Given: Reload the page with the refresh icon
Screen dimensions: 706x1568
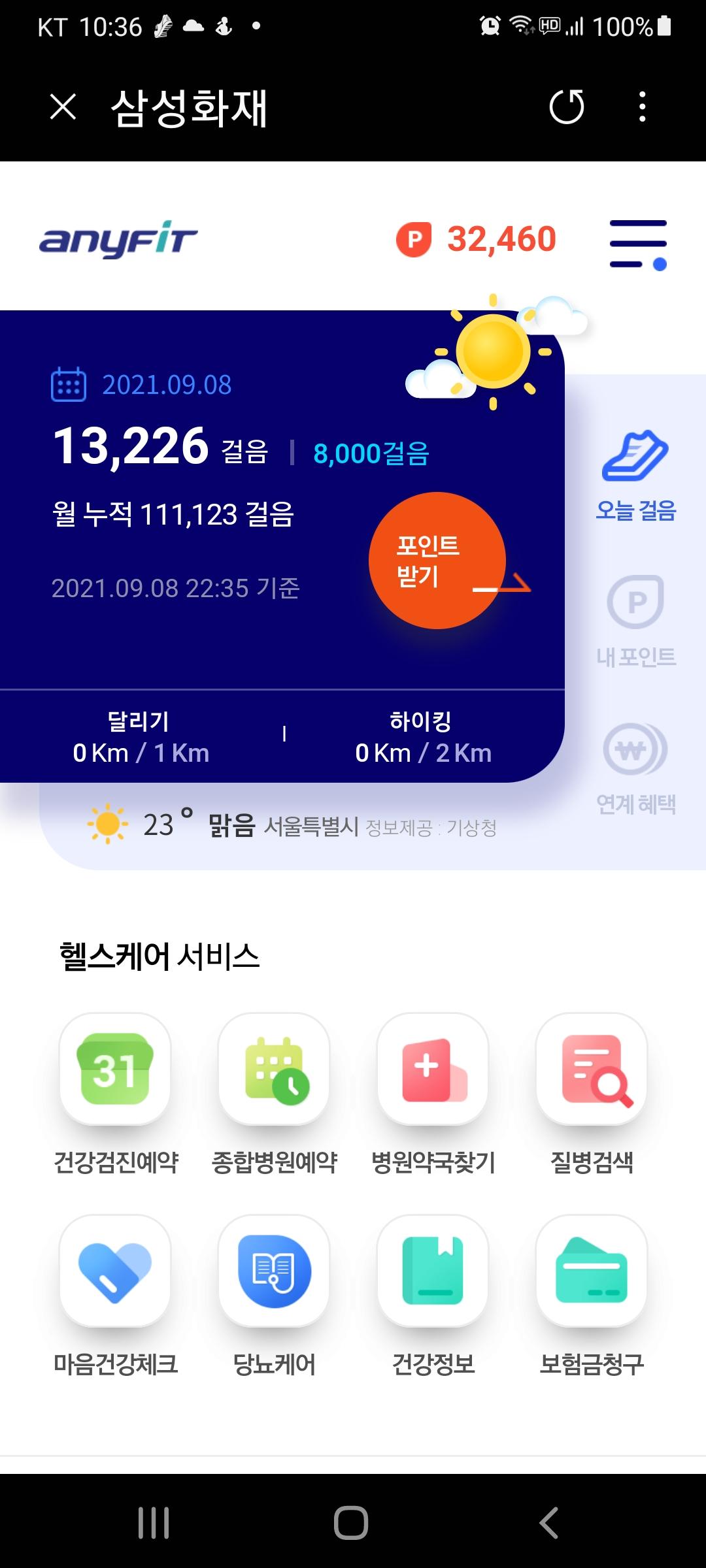Looking at the screenshot, I should click(x=566, y=107).
